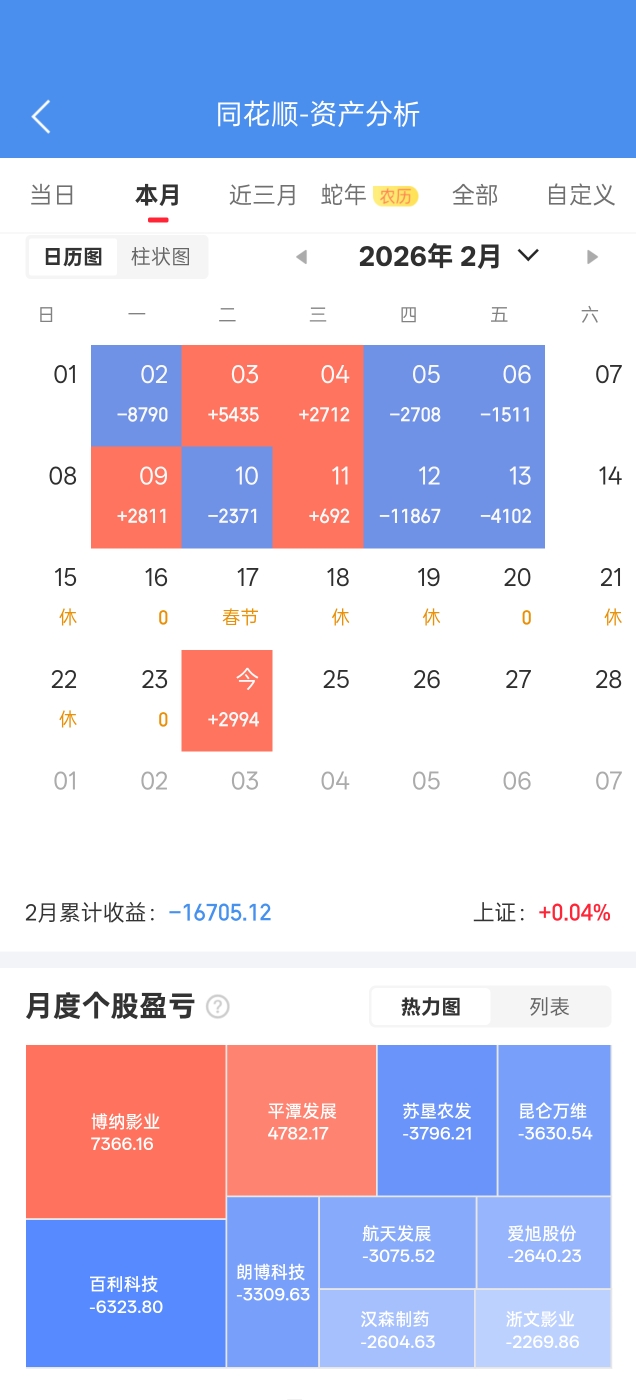Switch 月度个股盈亏 to 列表 view
The width and height of the screenshot is (636, 1400).
549,1007
